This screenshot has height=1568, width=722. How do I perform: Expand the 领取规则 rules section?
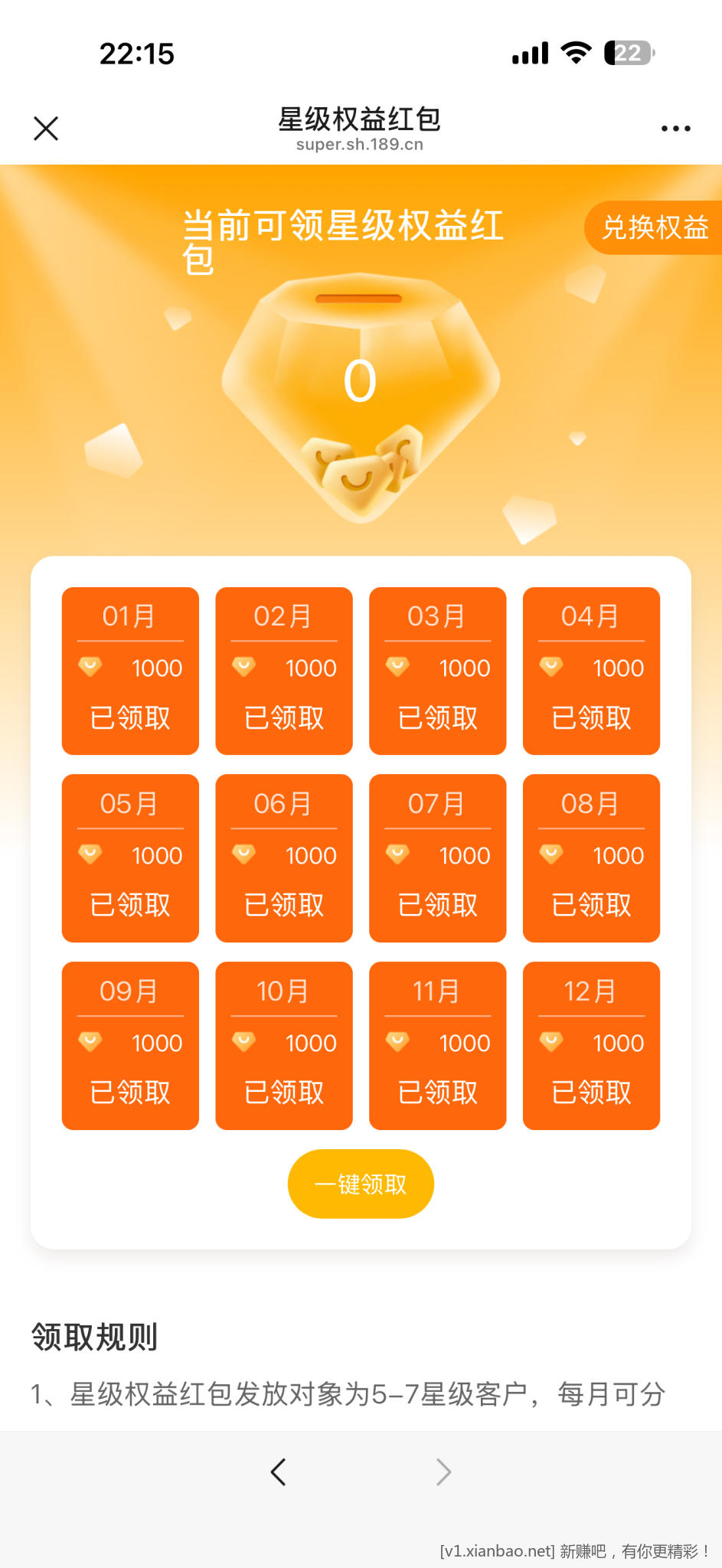click(93, 1337)
